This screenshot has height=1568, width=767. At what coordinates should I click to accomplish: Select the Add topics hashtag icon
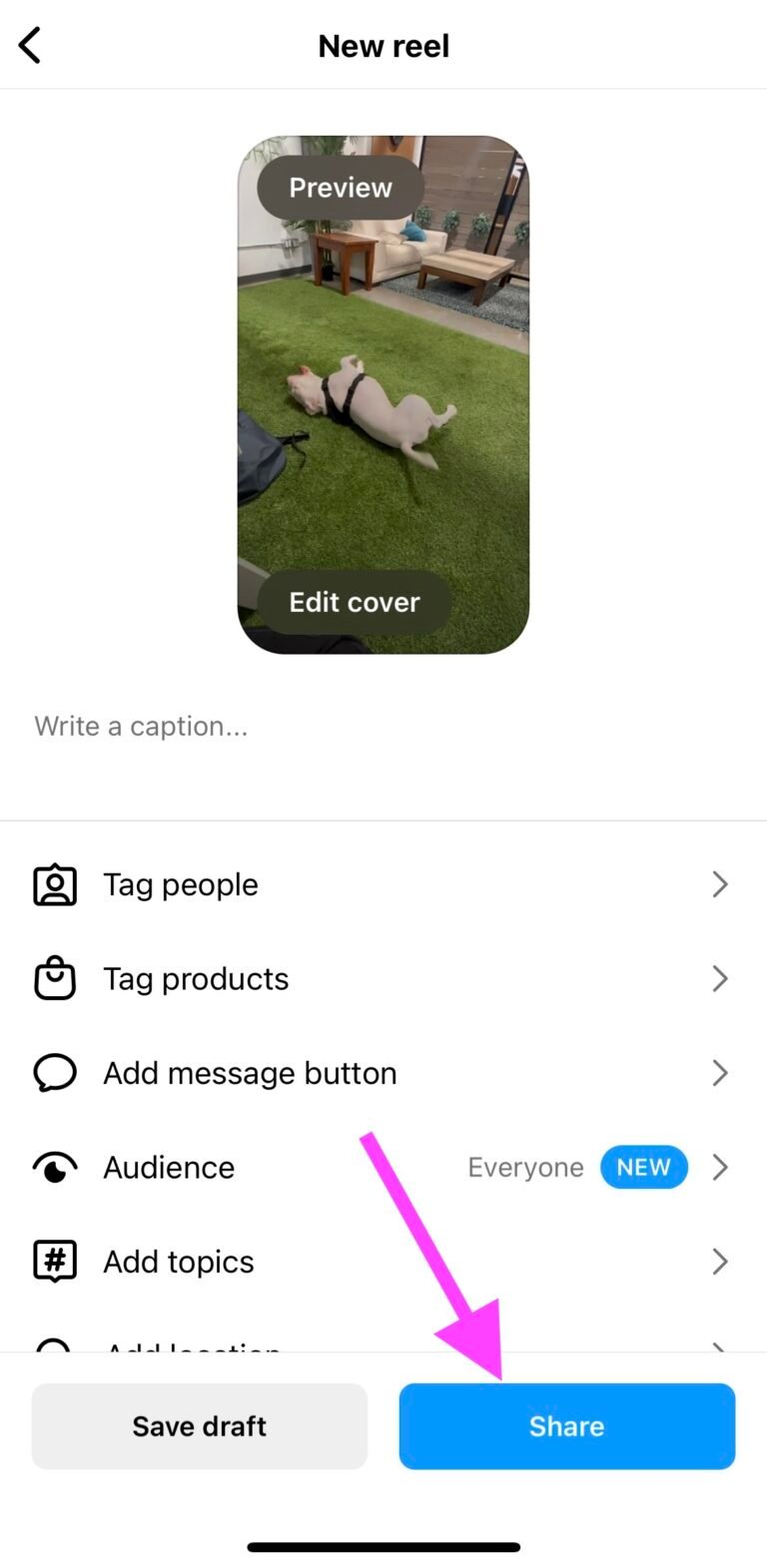click(55, 1261)
